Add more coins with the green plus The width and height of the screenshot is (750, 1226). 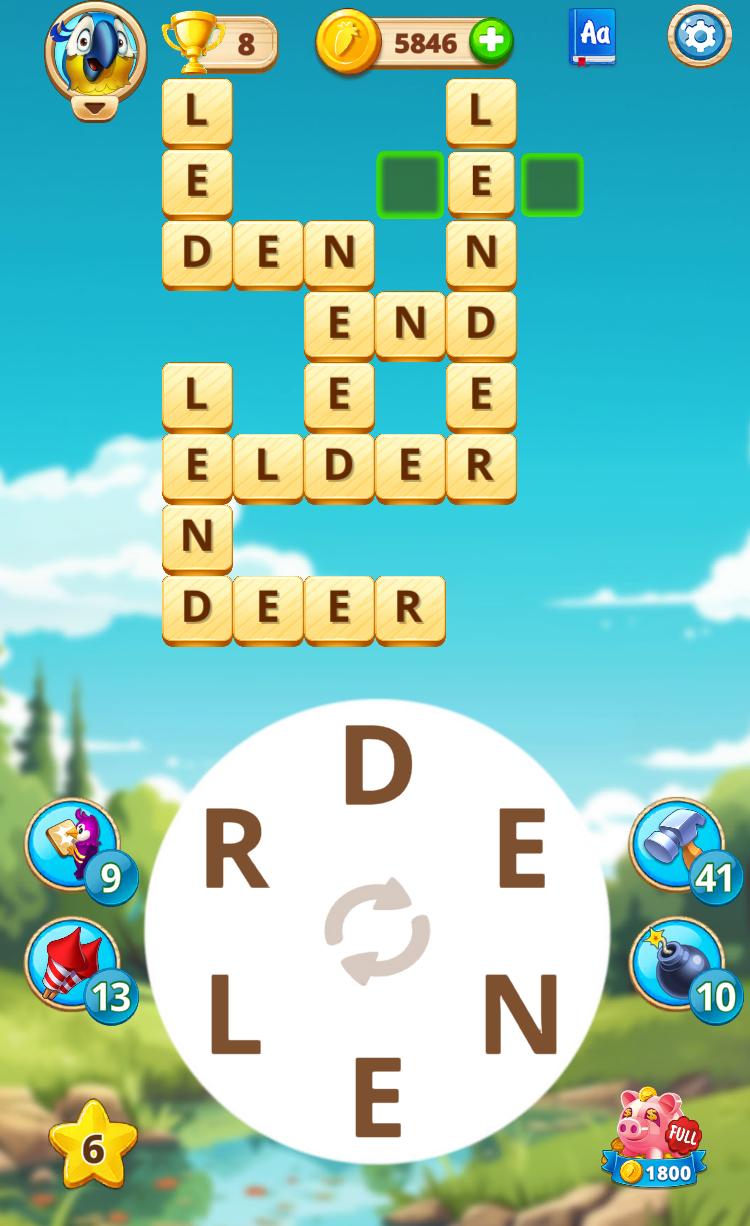(491, 42)
